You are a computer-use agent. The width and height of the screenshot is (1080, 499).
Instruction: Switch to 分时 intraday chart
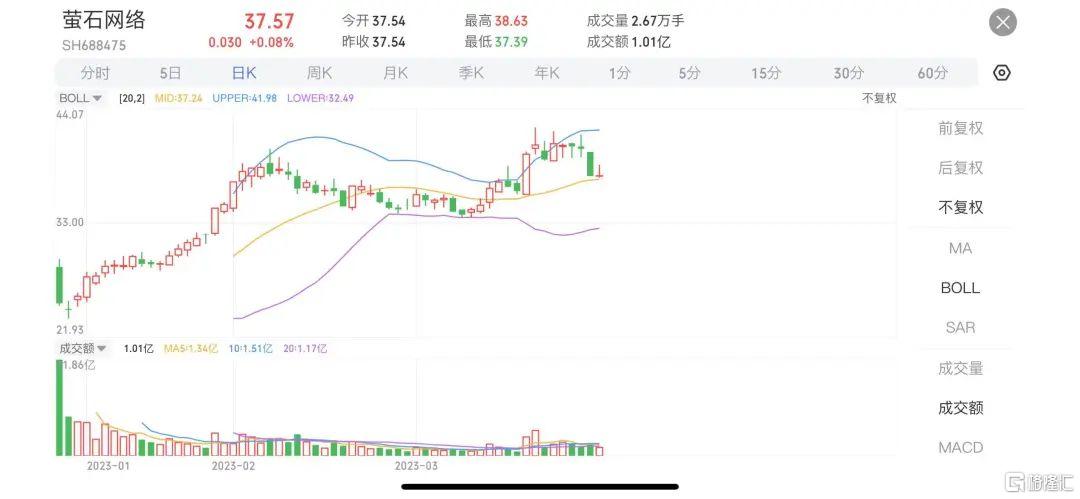95,73
